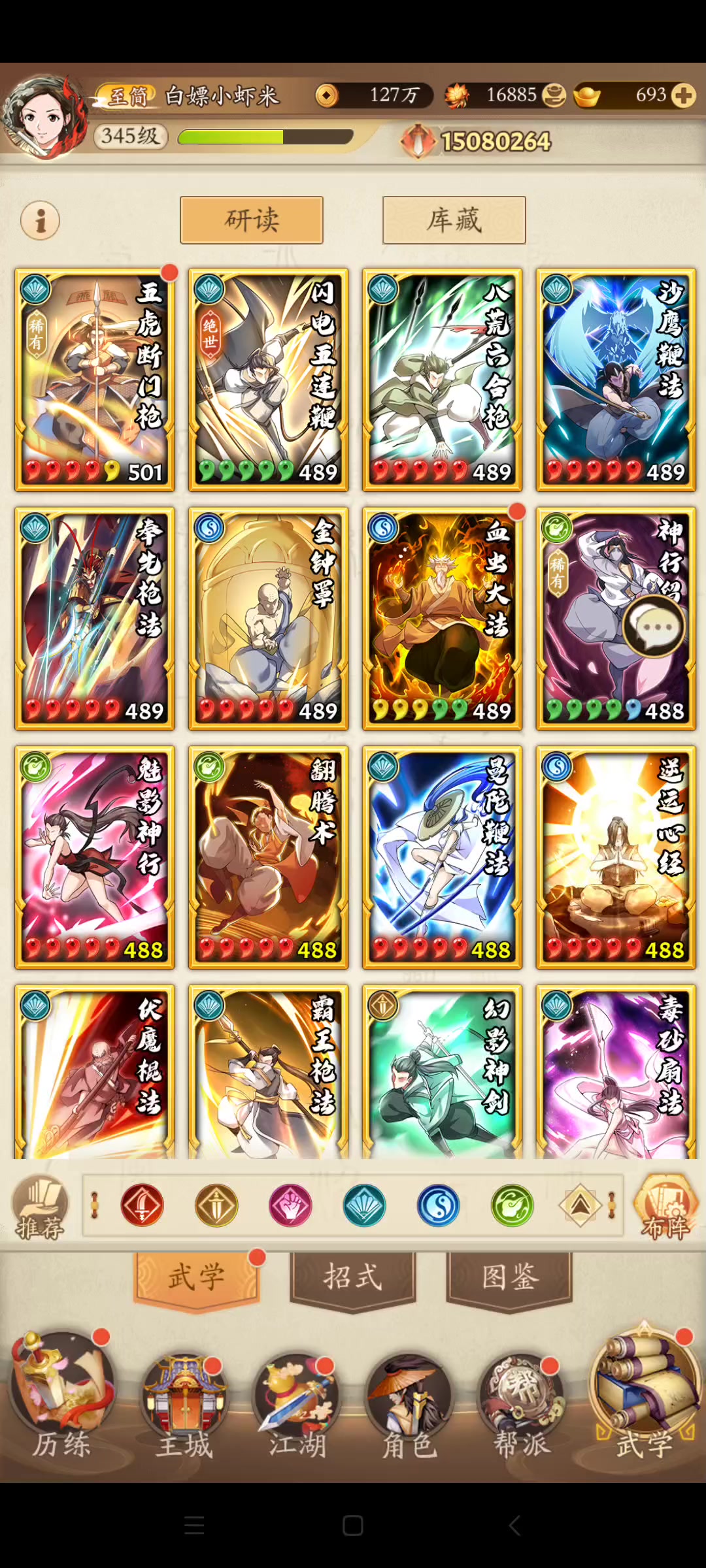
Task: Open the 推荐 recommendations button
Action: [x=39, y=1207]
